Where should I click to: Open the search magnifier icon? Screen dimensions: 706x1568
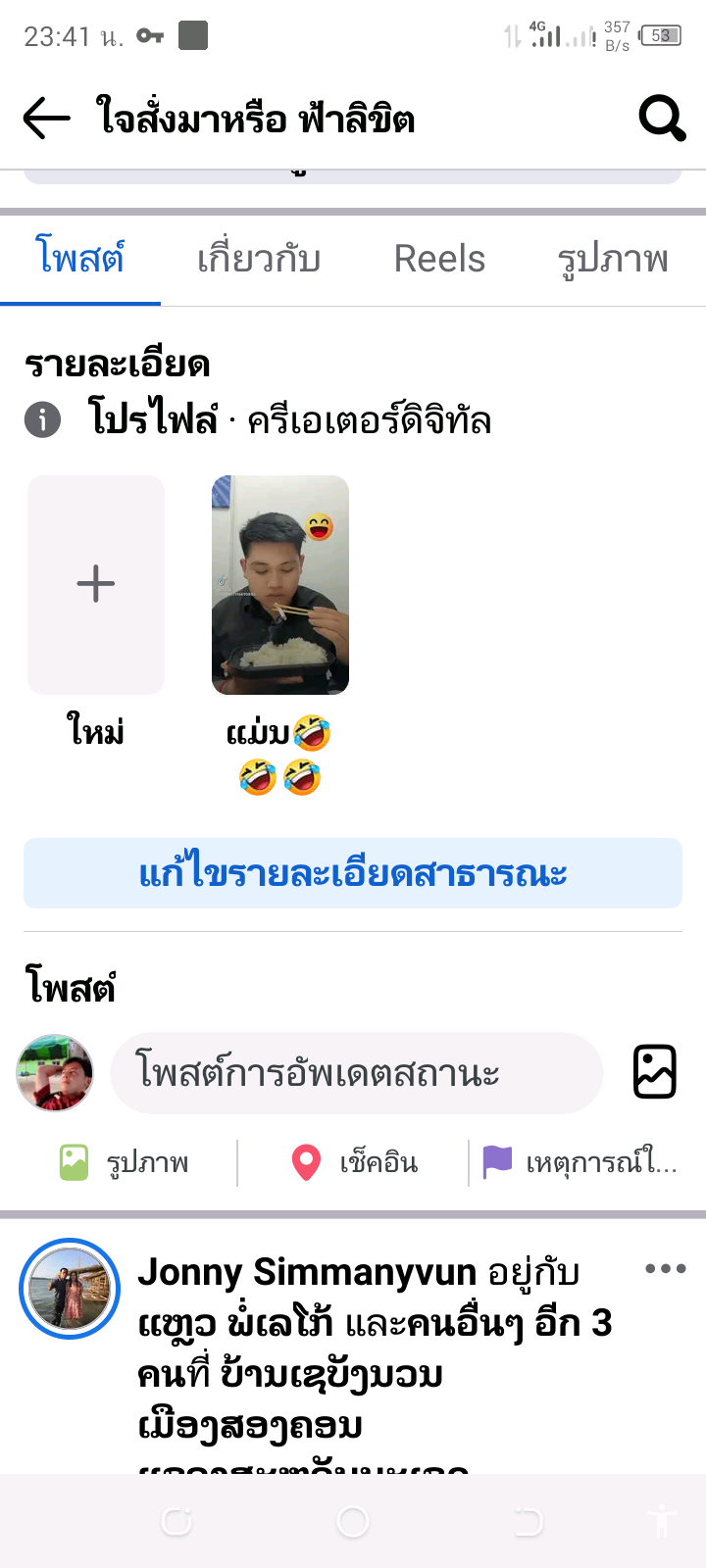pos(662,120)
